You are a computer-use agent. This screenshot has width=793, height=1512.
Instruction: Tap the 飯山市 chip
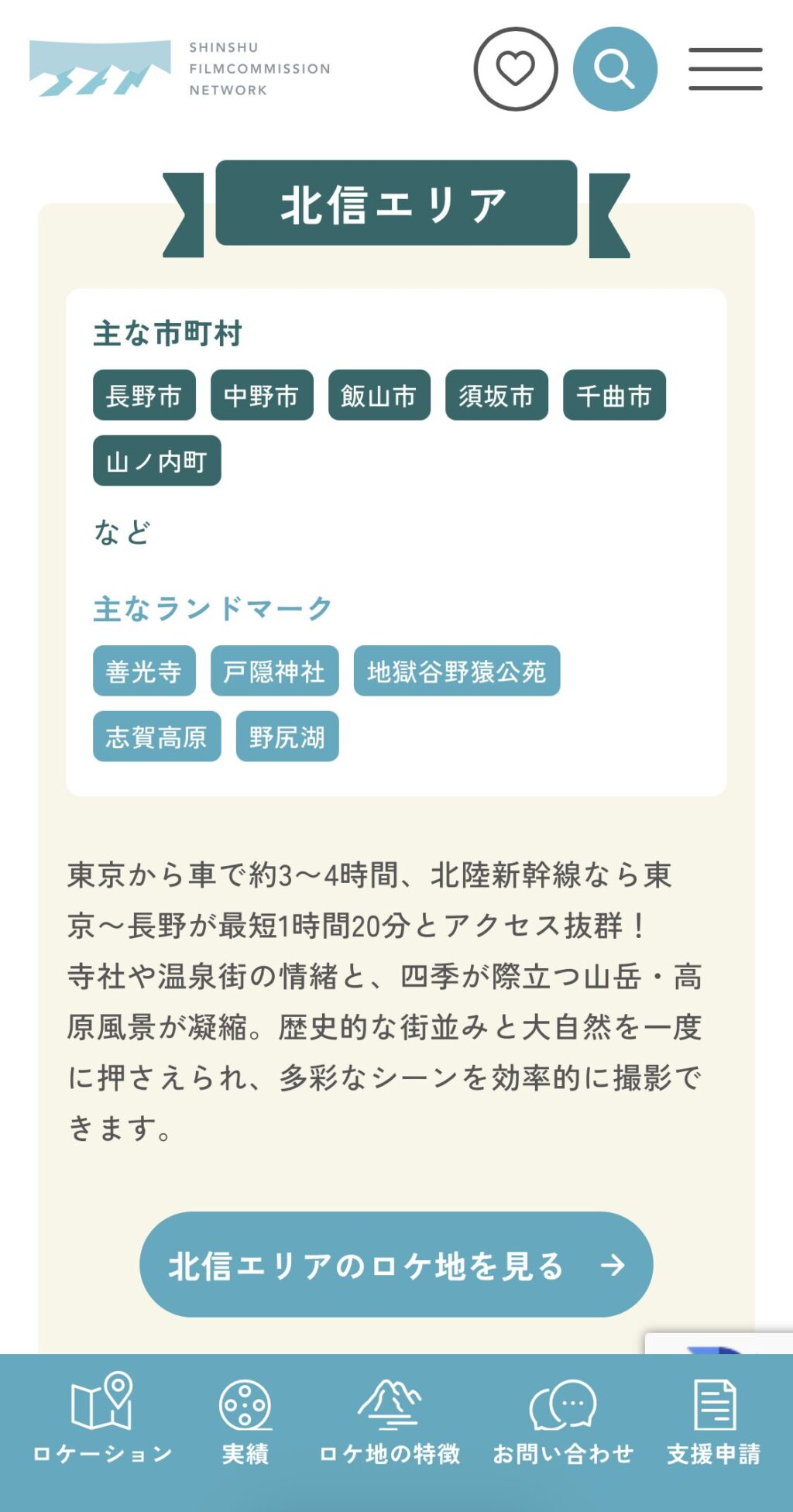[x=379, y=396]
